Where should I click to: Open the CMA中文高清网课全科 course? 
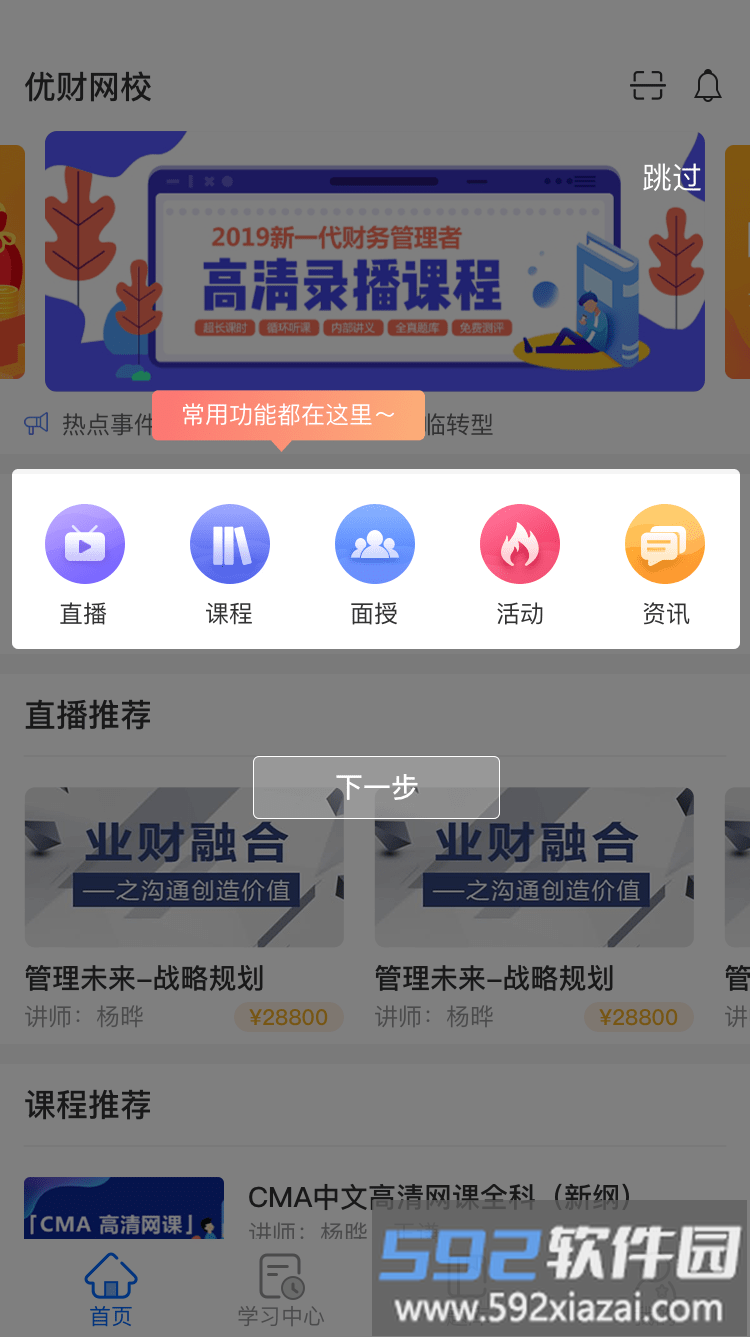click(x=440, y=1197)
